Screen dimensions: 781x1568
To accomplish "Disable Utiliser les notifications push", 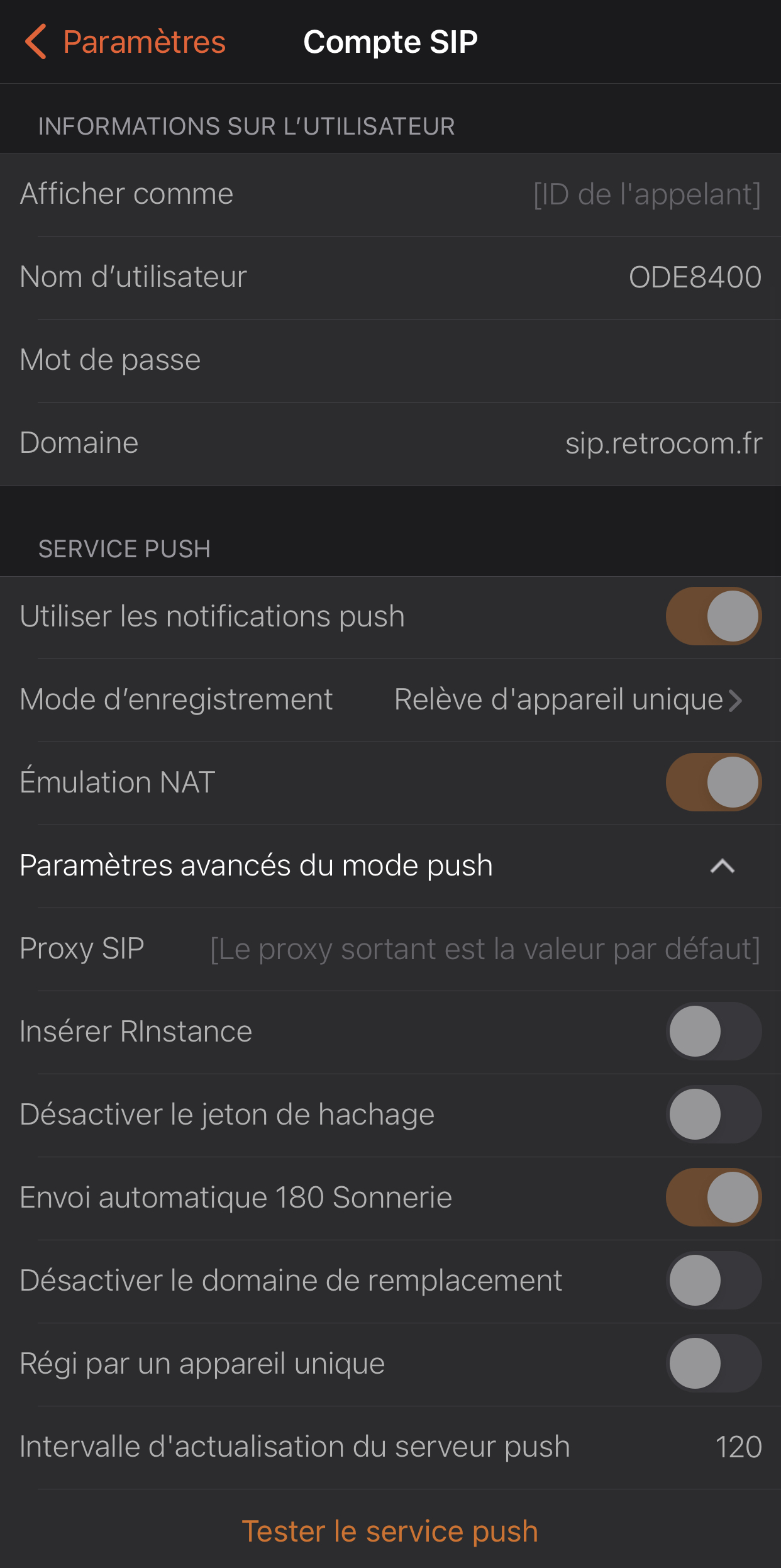I will [x=713, y=616].
